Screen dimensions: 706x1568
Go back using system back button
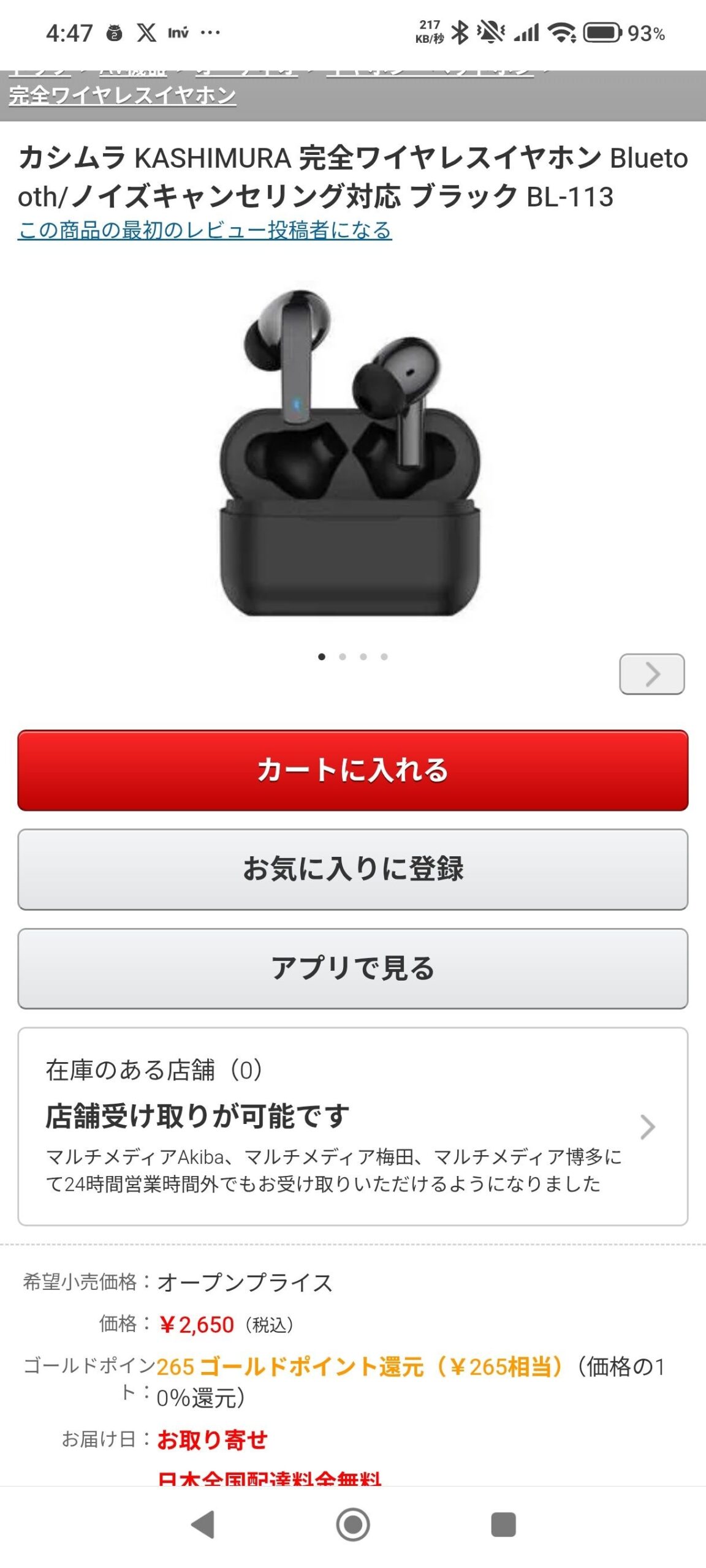click(x=203, y=1525)
